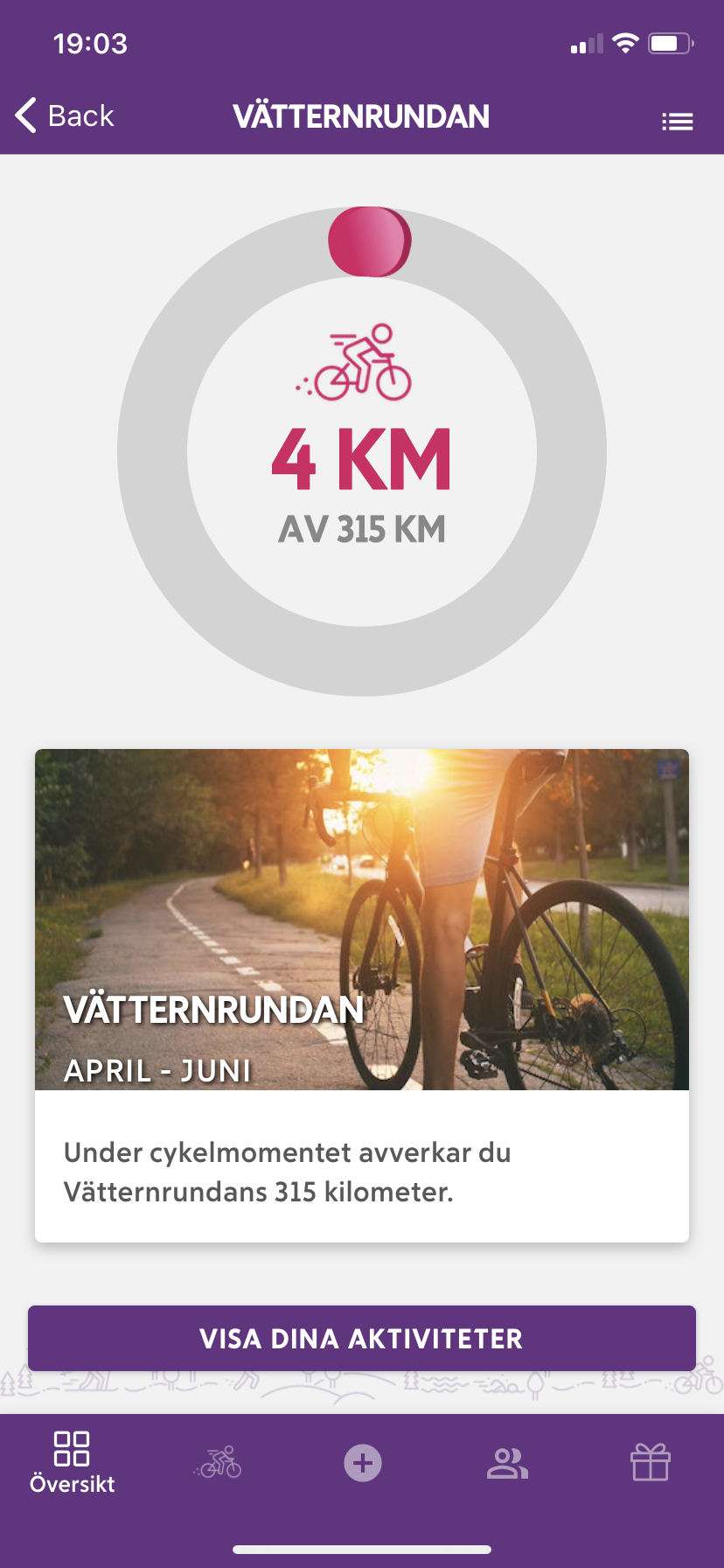Open the gift rewards tab
Viewport: 724px width, 1568px height.
point(651,1462)
